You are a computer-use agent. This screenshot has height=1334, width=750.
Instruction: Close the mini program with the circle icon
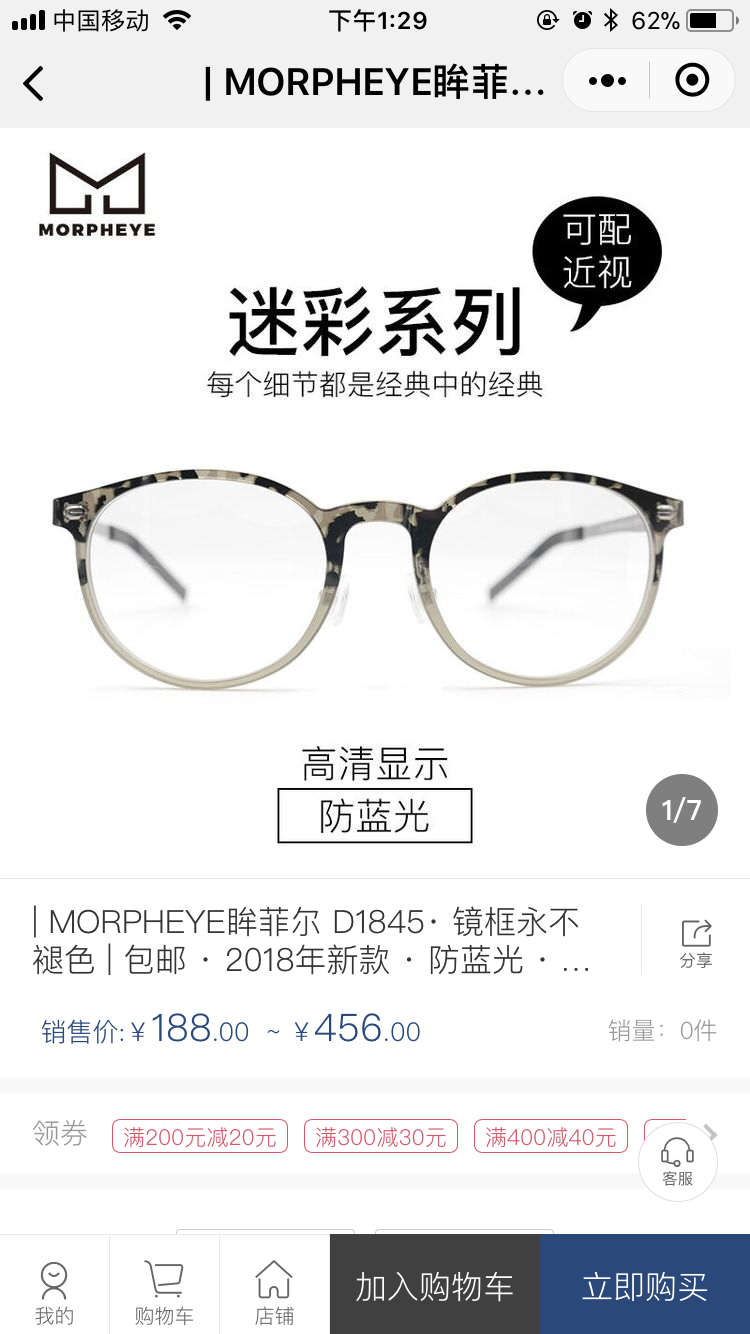(x=692, y=81)
